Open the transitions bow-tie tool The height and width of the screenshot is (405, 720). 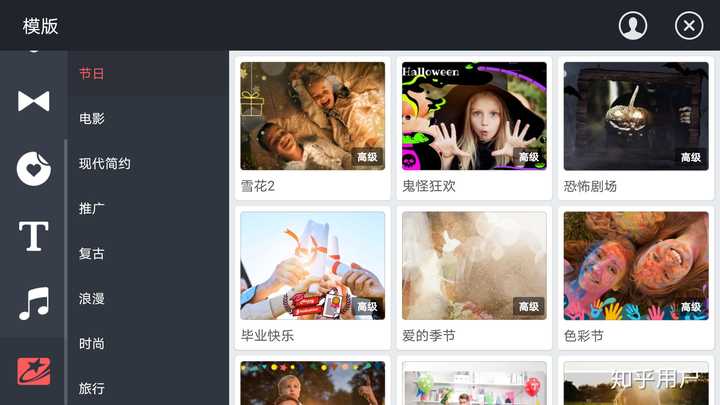click(34, 101)
